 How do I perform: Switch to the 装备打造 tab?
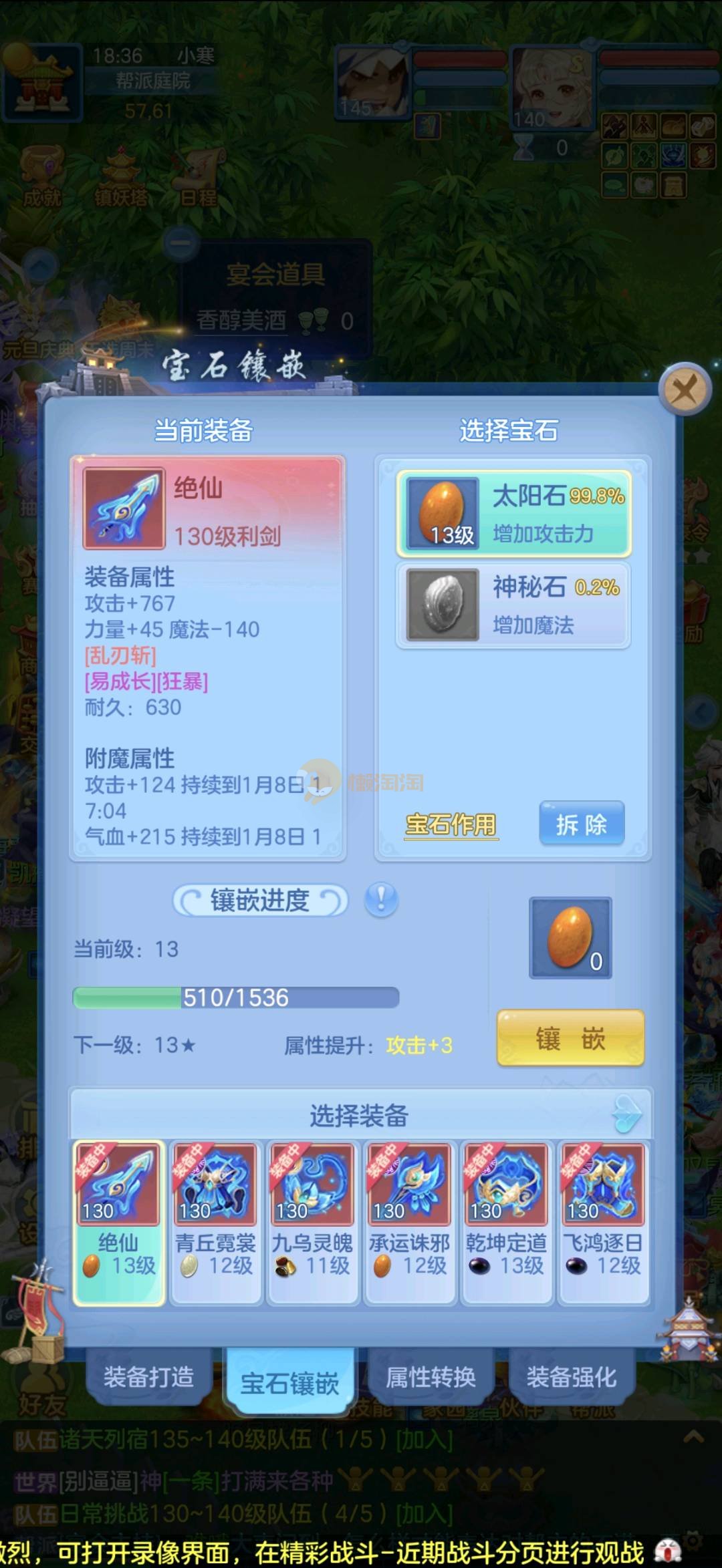(148, 1377)
